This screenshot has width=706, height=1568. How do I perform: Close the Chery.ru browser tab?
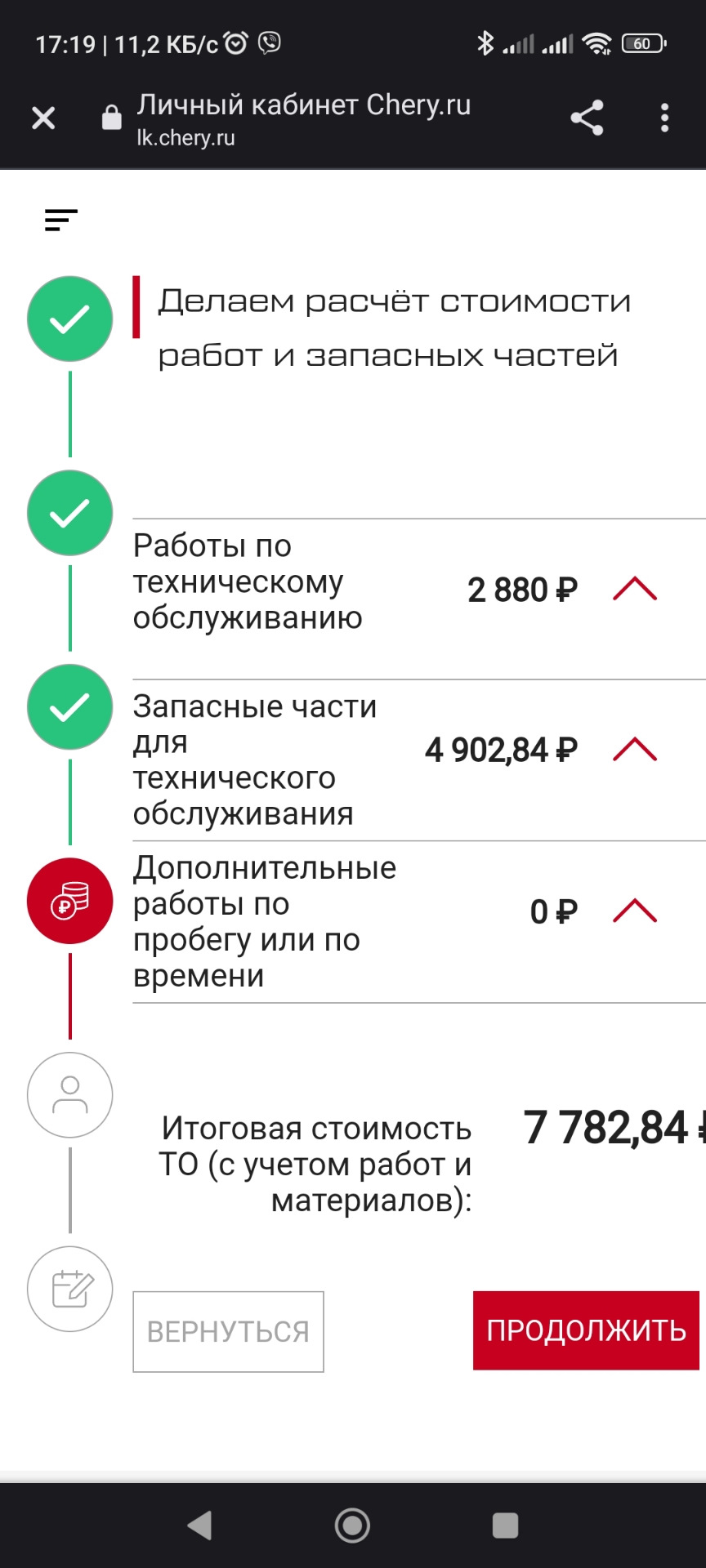[x=43, y=118]
